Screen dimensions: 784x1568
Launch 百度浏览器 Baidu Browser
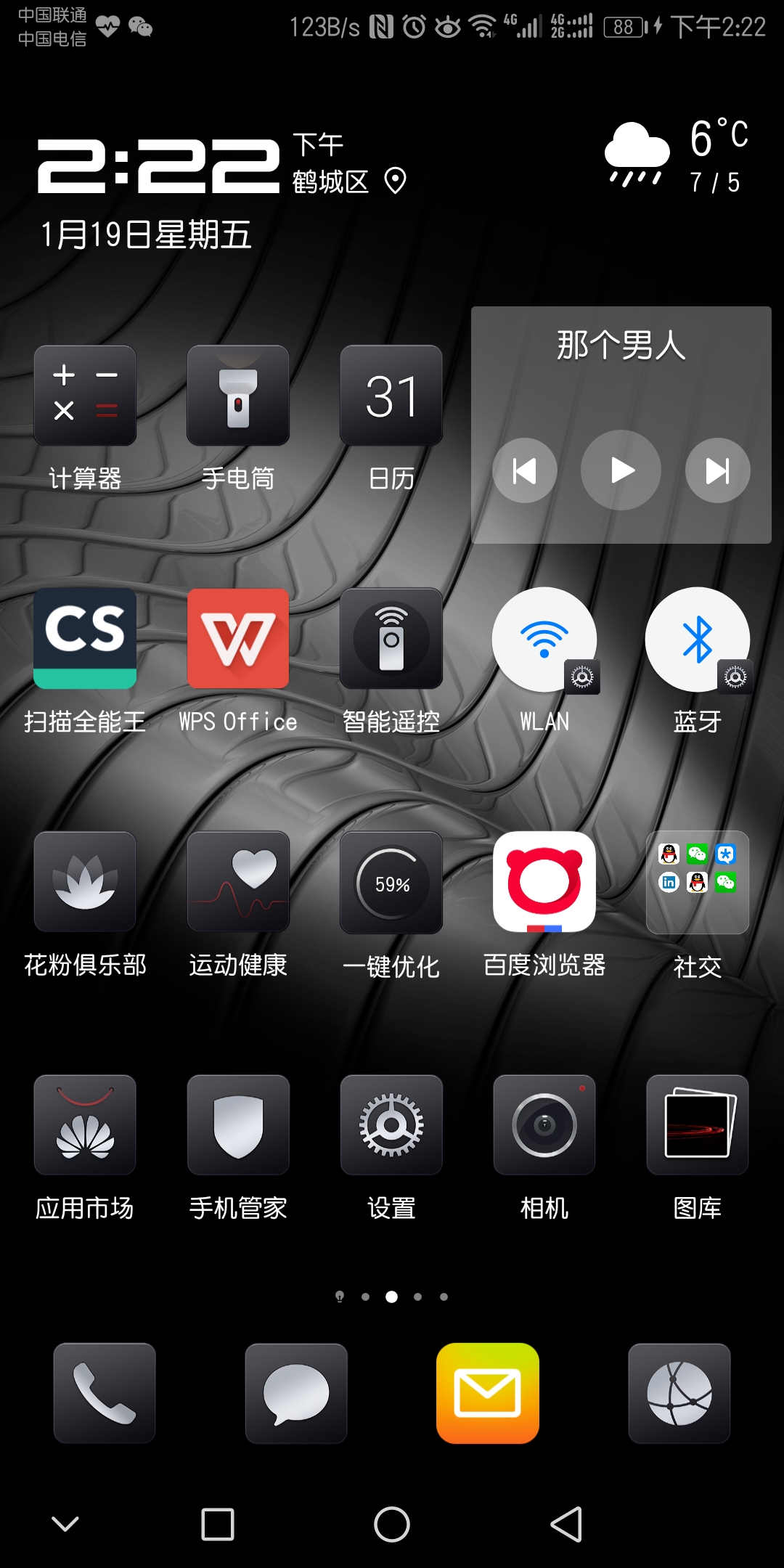[544, 882]
